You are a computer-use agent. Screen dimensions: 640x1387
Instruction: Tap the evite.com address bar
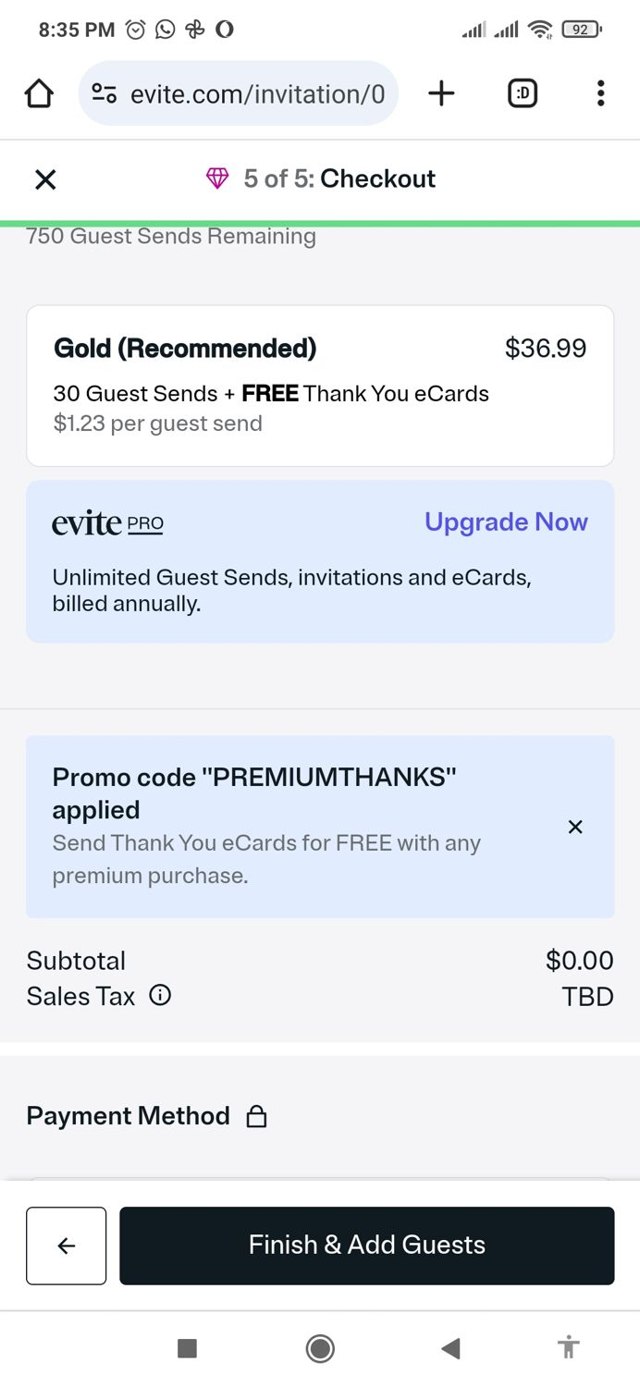coord(238,94)
